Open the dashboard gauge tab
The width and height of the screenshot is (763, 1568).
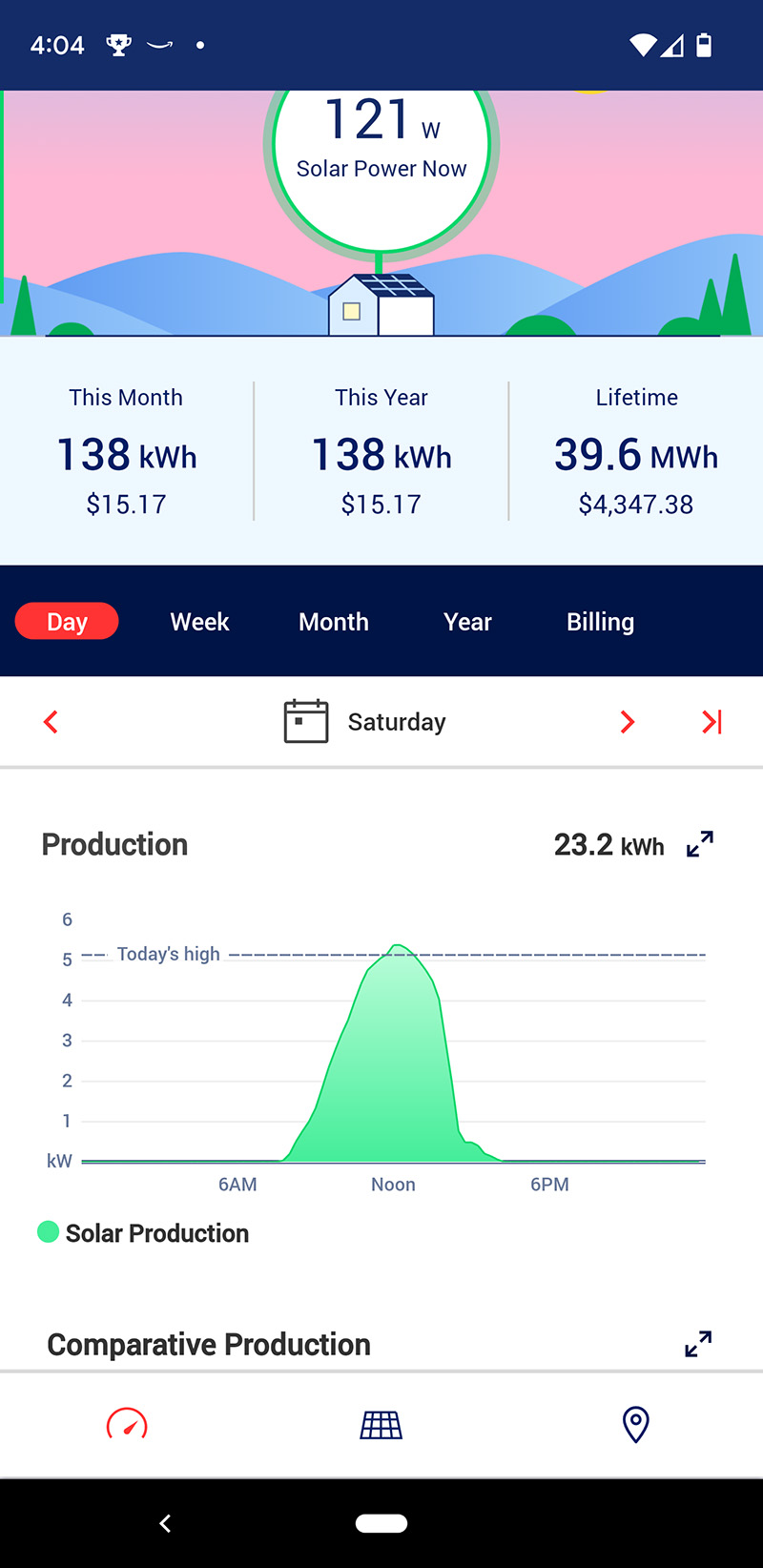coord(127,1425)
